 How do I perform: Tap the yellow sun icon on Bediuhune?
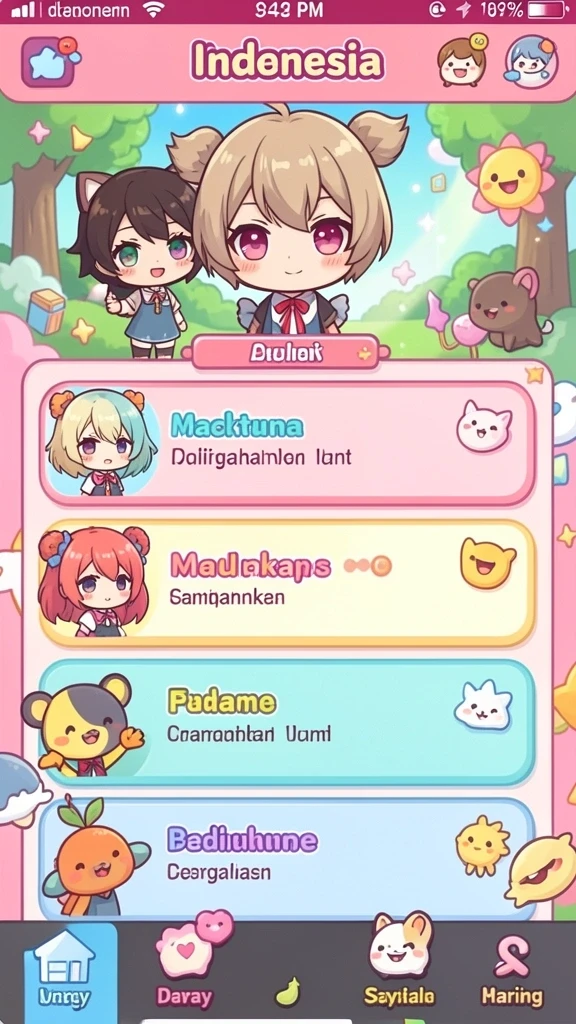point(483,845)
